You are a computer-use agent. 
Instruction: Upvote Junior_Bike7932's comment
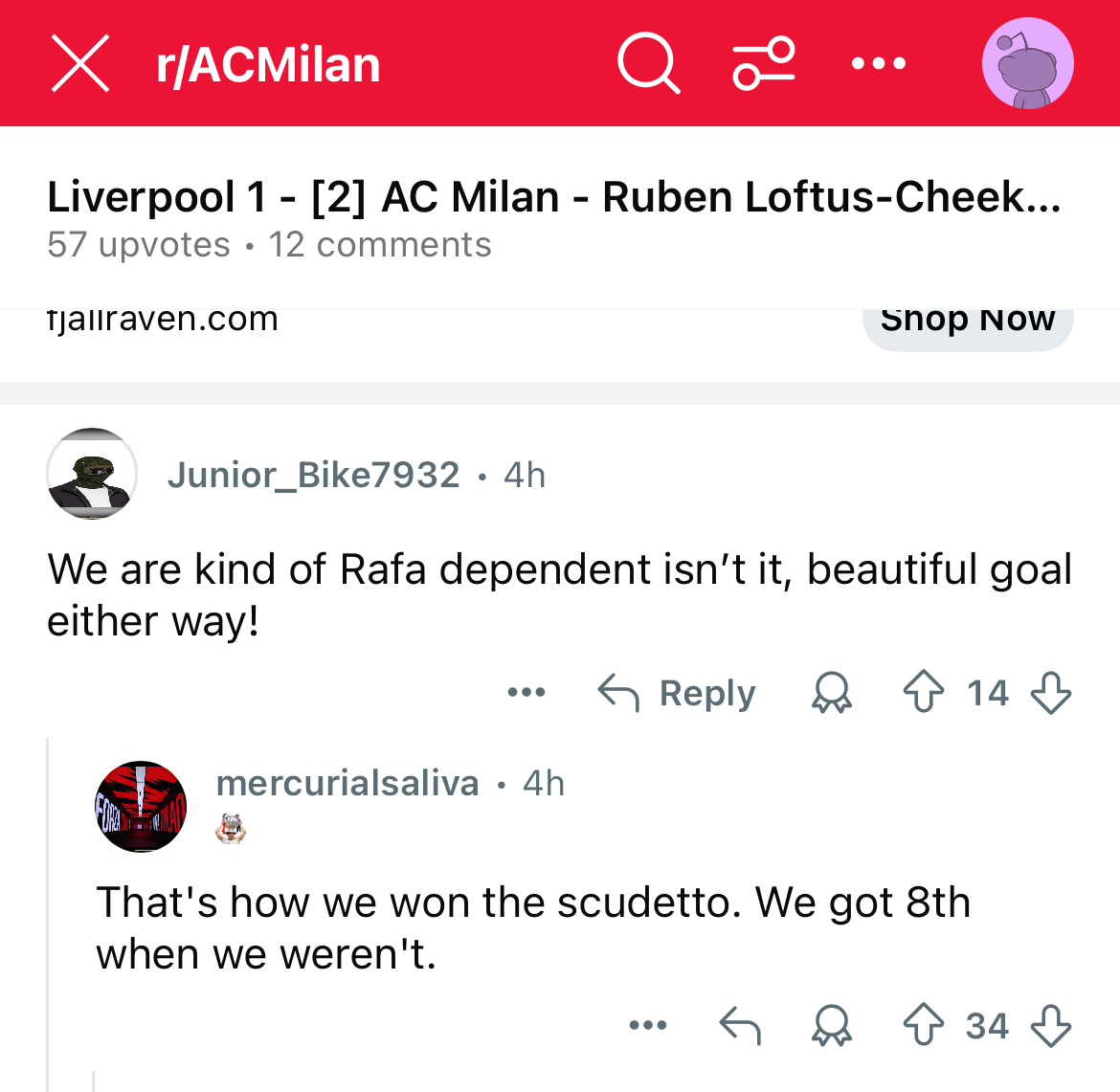pos(923,692)
